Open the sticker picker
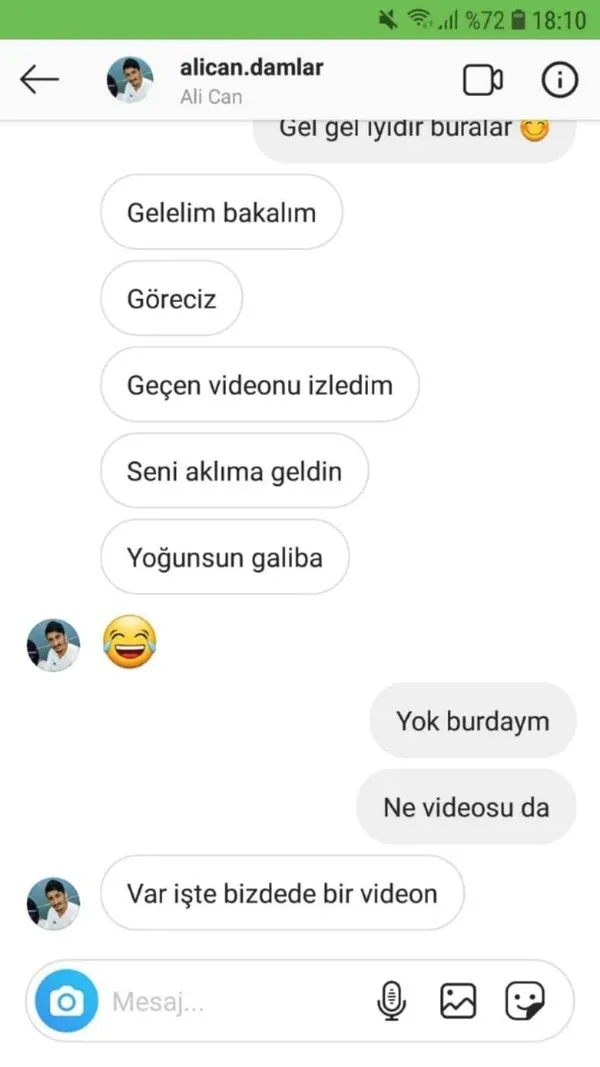The height and width of the screenshot is (1067, 600). [524, 1001]
